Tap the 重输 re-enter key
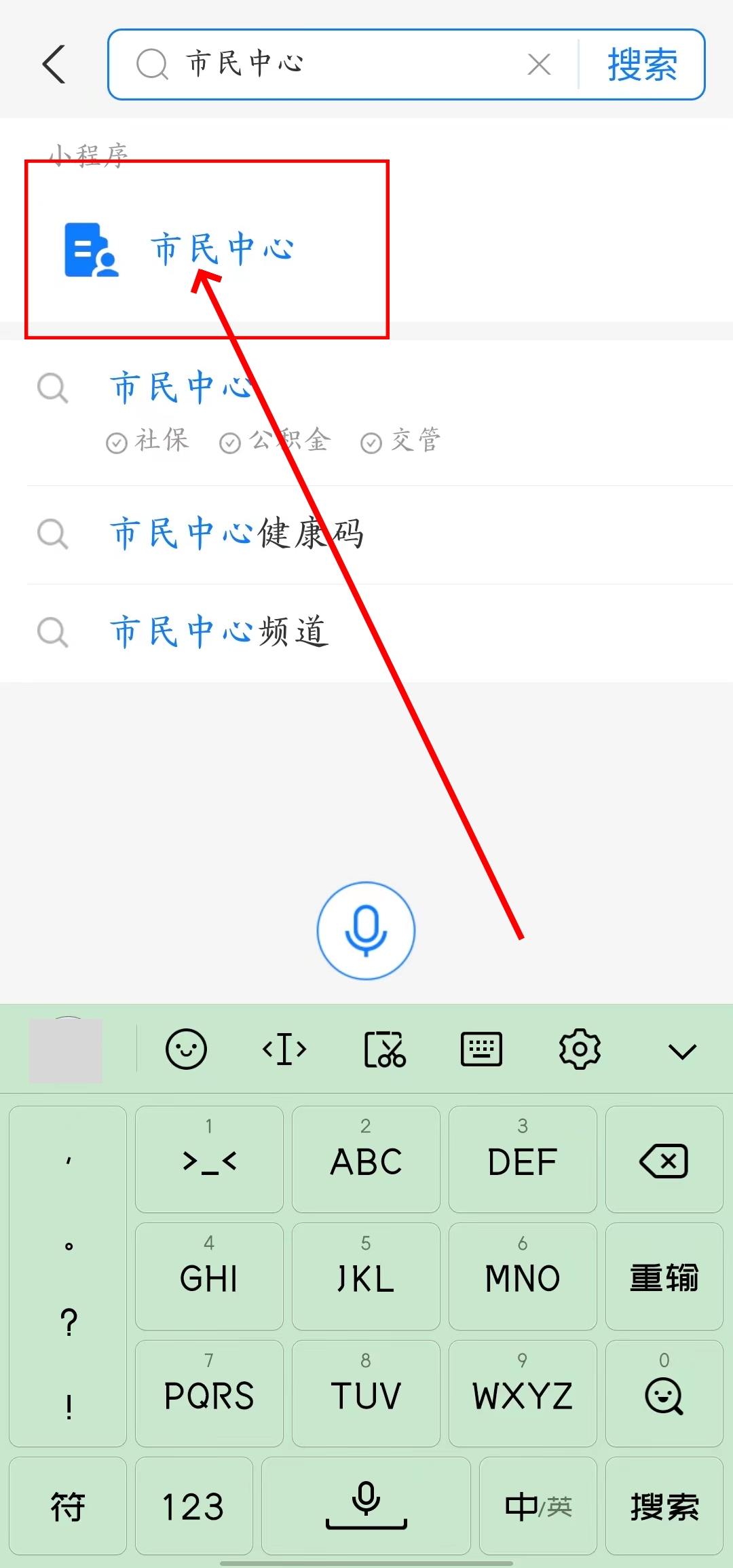The width and height of the screenshot is (733, 1568). pos(664,1277)
